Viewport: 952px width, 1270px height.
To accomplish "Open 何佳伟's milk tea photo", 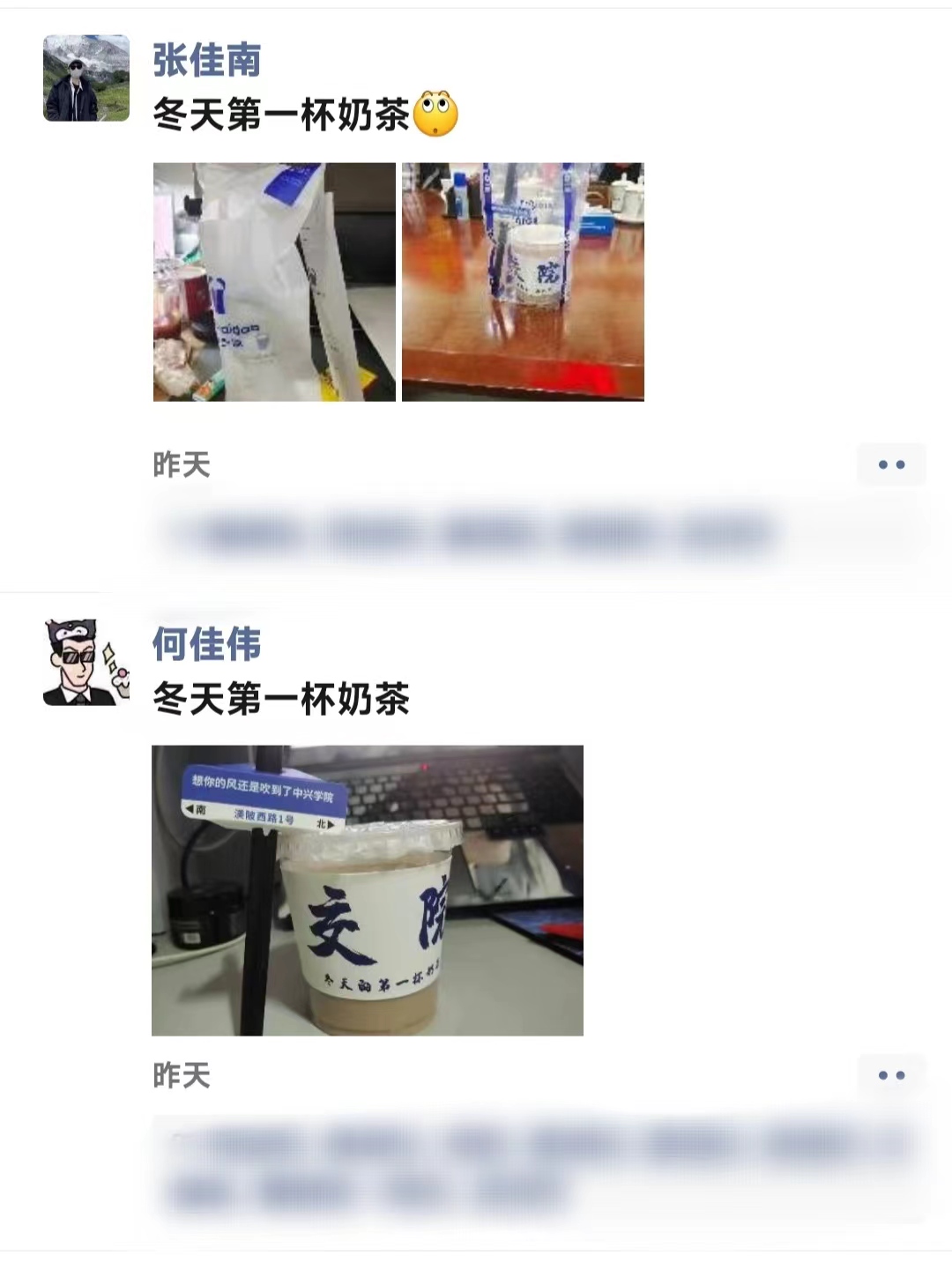I will (368, 890).
